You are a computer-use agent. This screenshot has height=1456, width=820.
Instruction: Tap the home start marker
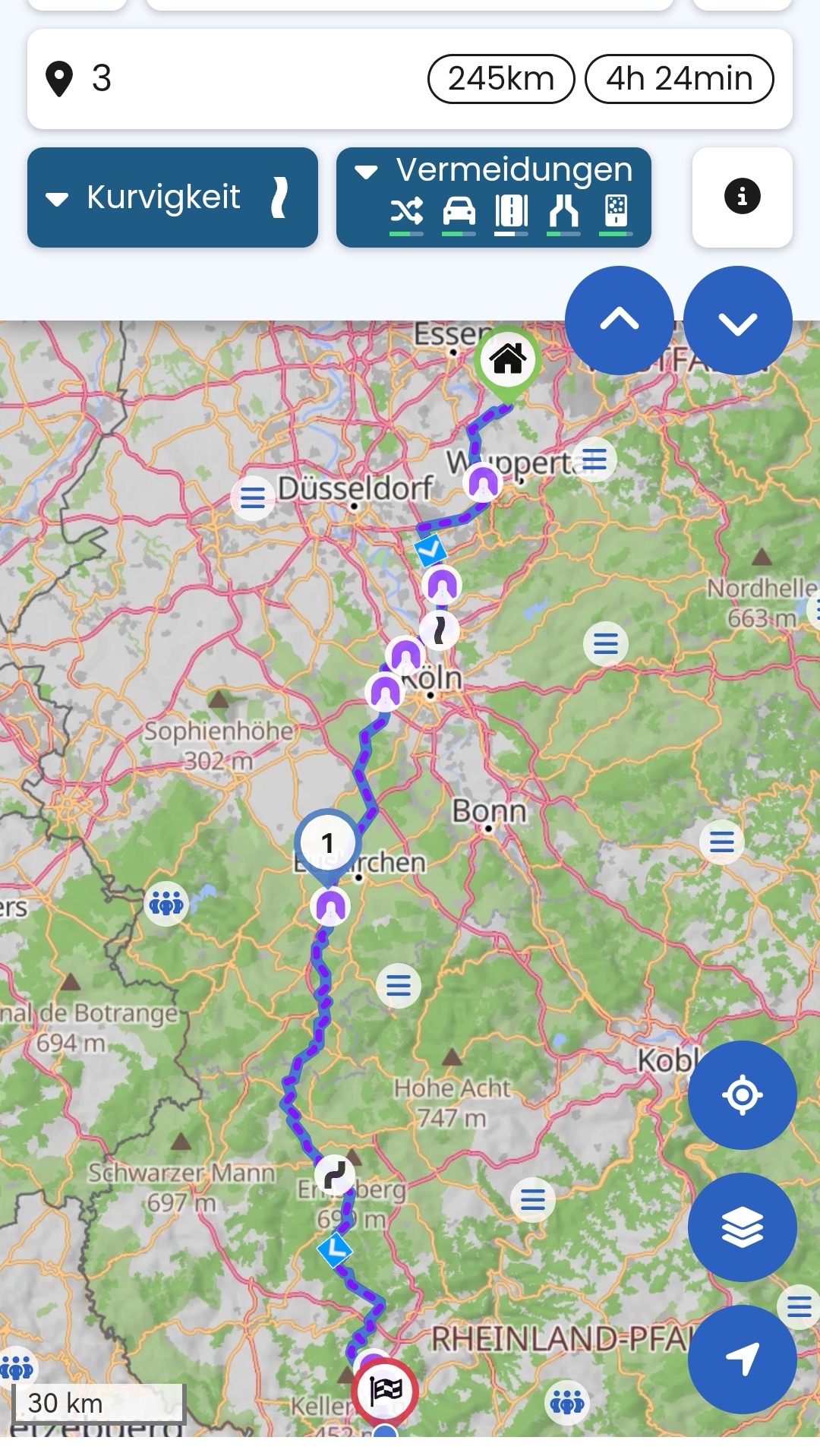[507, 360]
